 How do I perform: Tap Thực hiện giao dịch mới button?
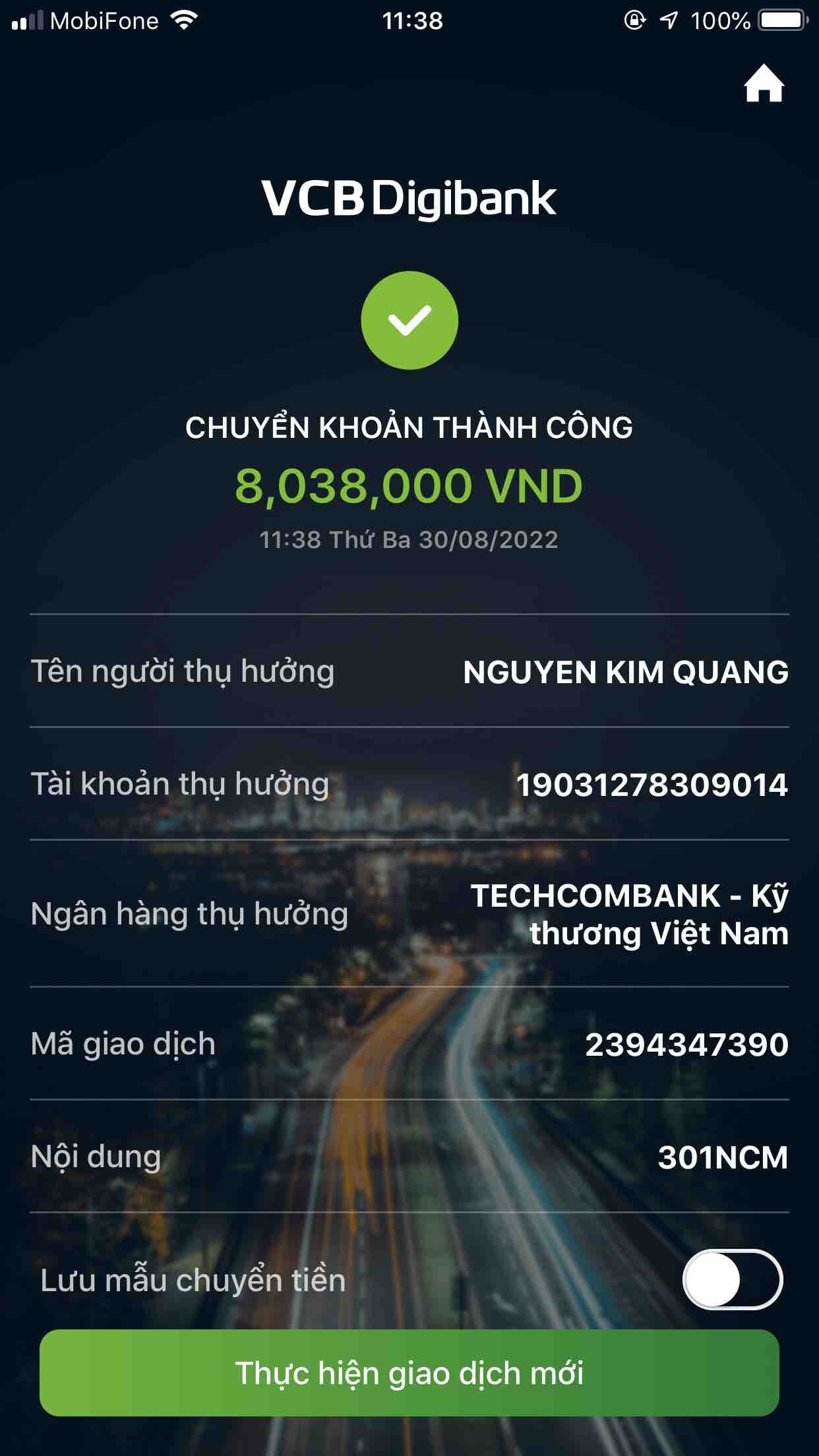(x=409, y=1373)
